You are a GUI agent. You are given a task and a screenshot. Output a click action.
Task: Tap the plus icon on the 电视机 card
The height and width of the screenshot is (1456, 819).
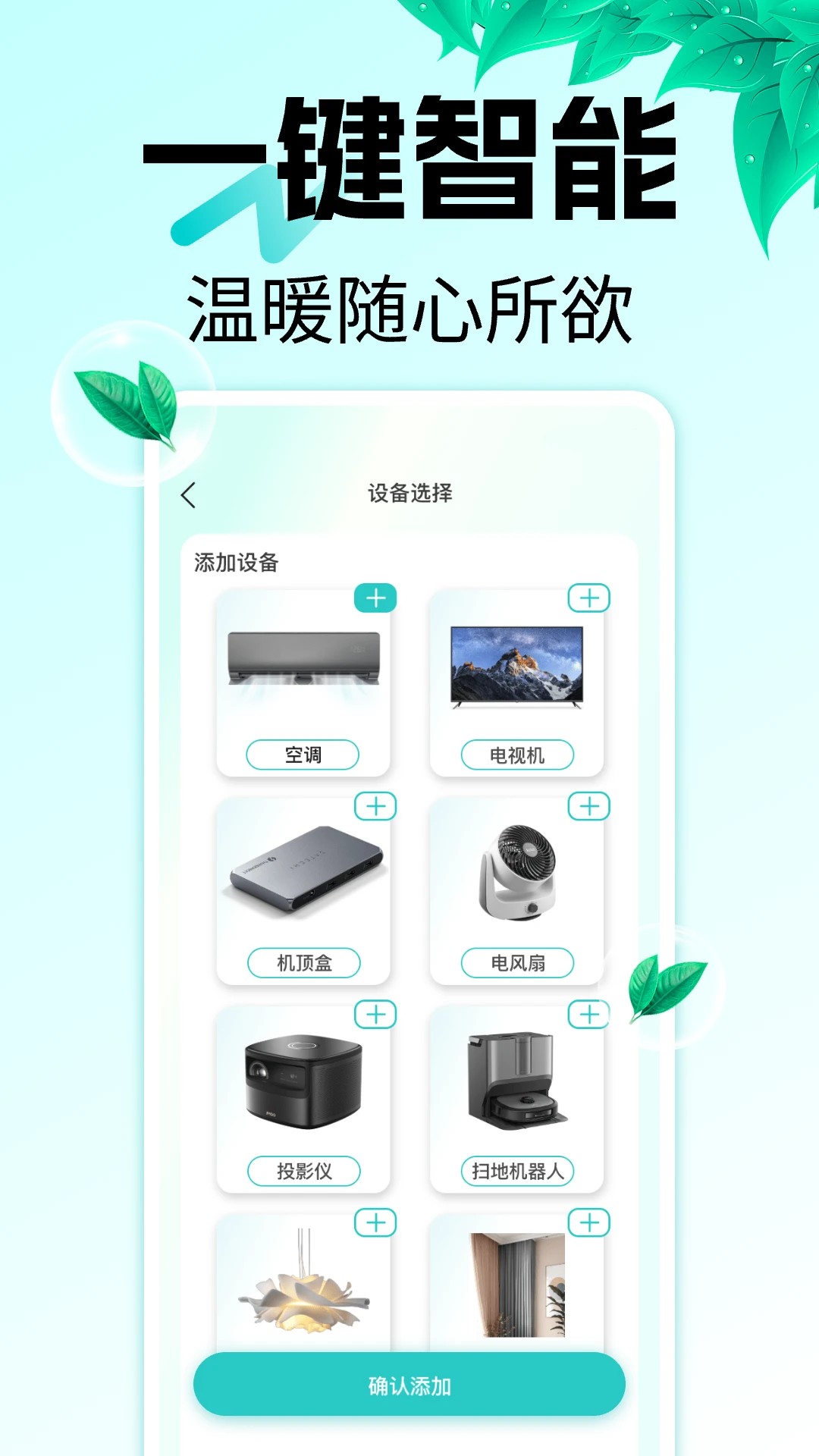pyautogui.click(x=588, y=599)
